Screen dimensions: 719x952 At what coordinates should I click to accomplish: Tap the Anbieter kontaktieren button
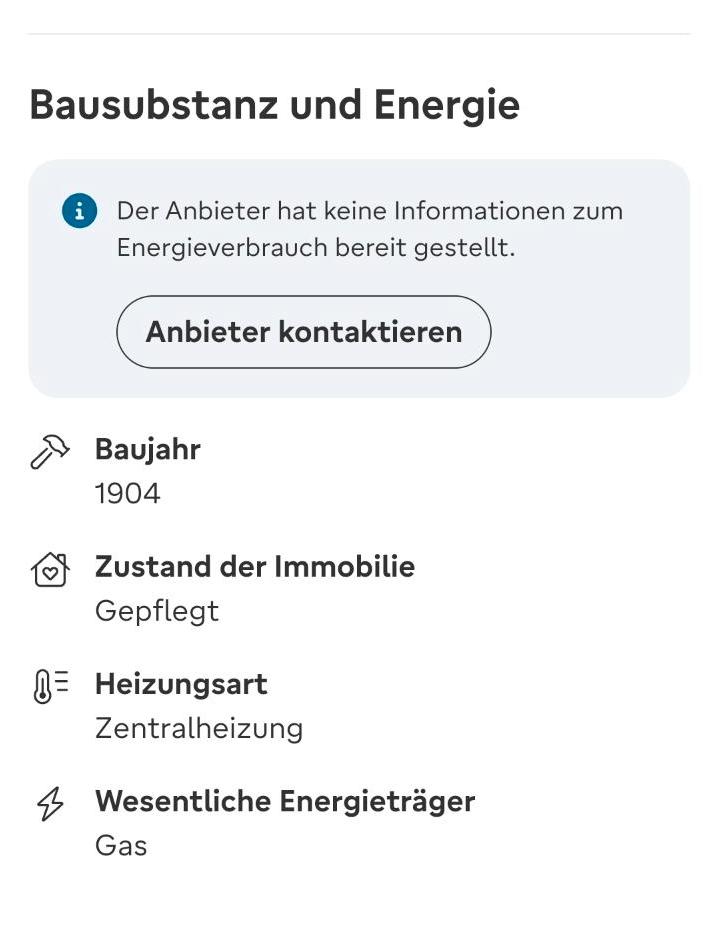[x=303, y=332]
